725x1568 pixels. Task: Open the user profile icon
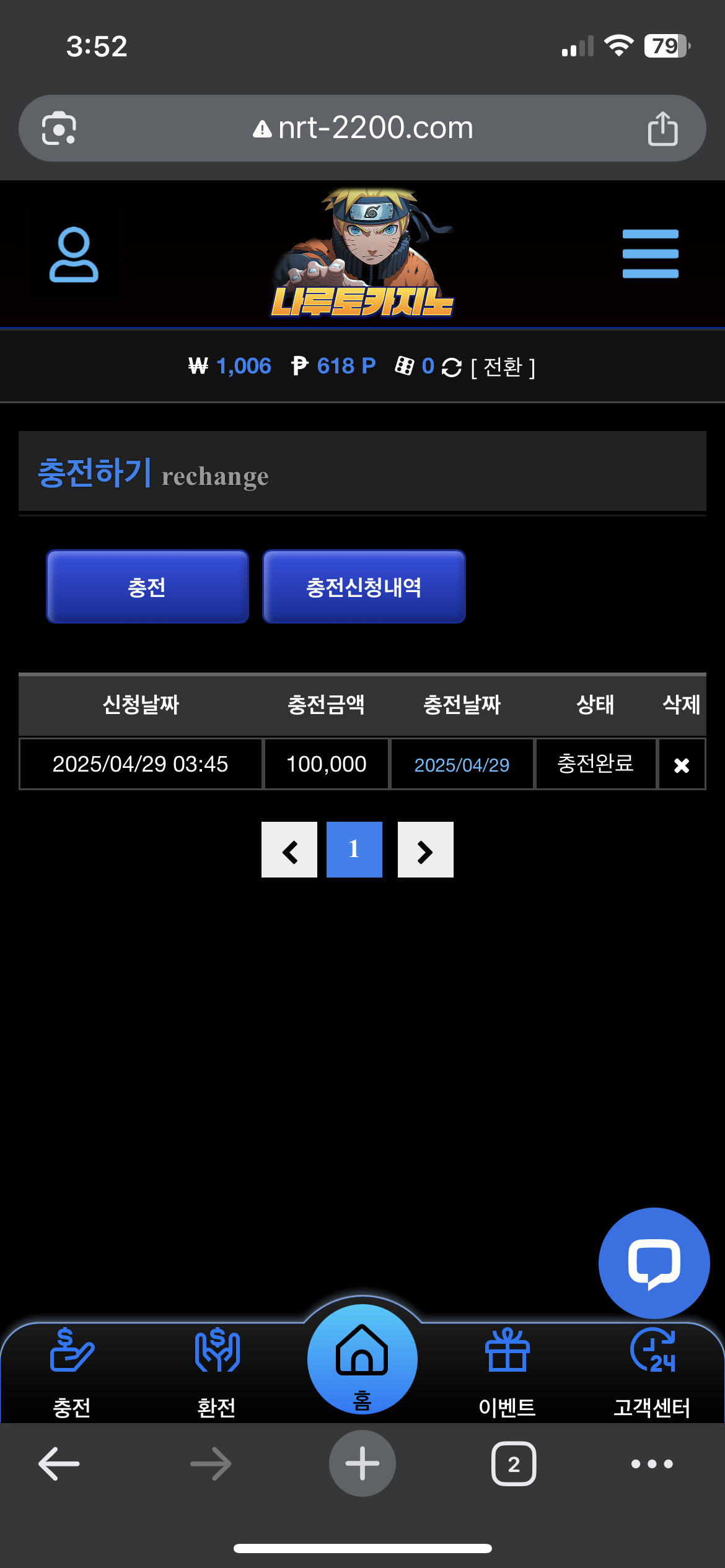[74, 255]
